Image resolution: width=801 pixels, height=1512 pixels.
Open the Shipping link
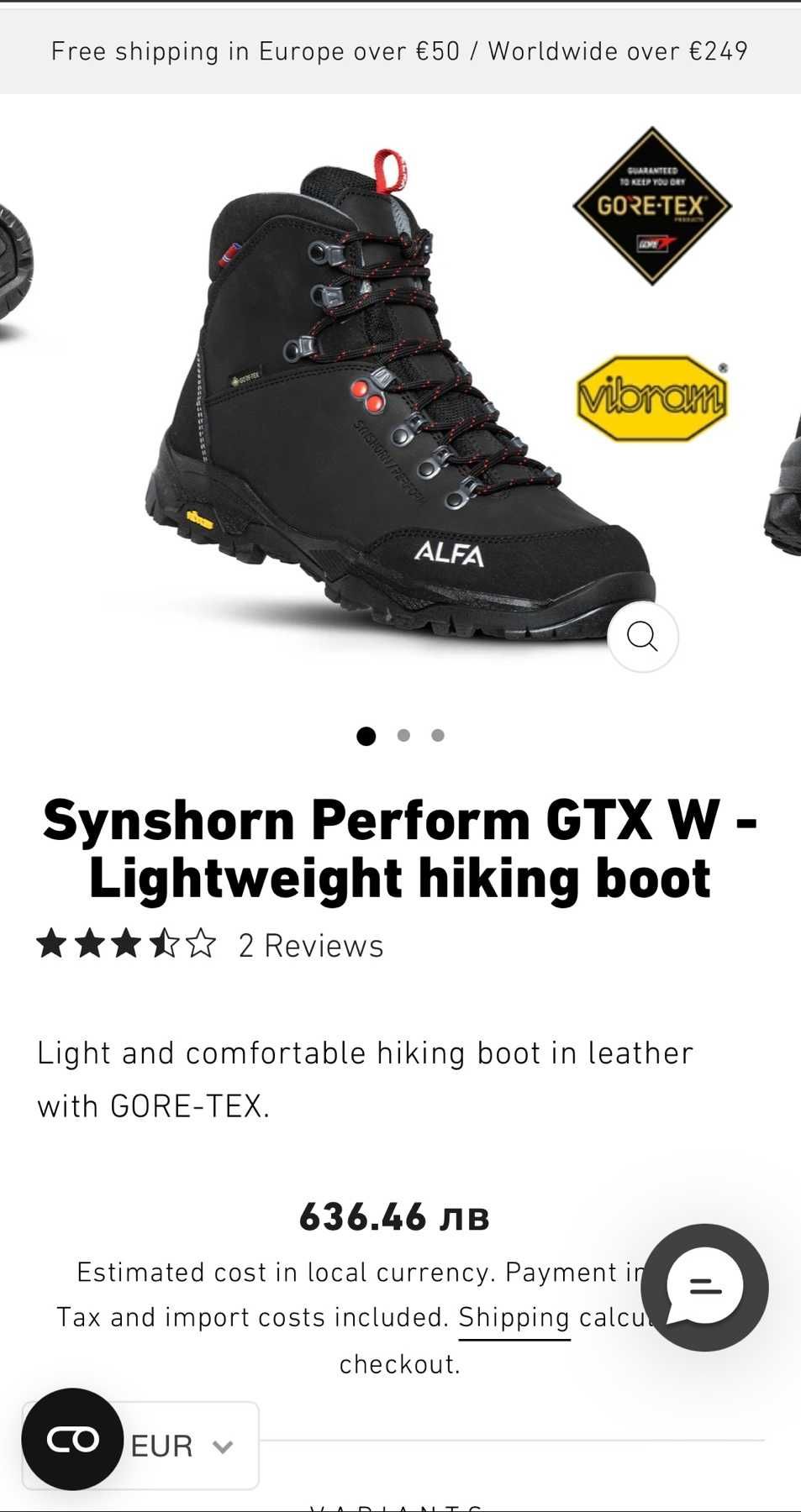514,1317
